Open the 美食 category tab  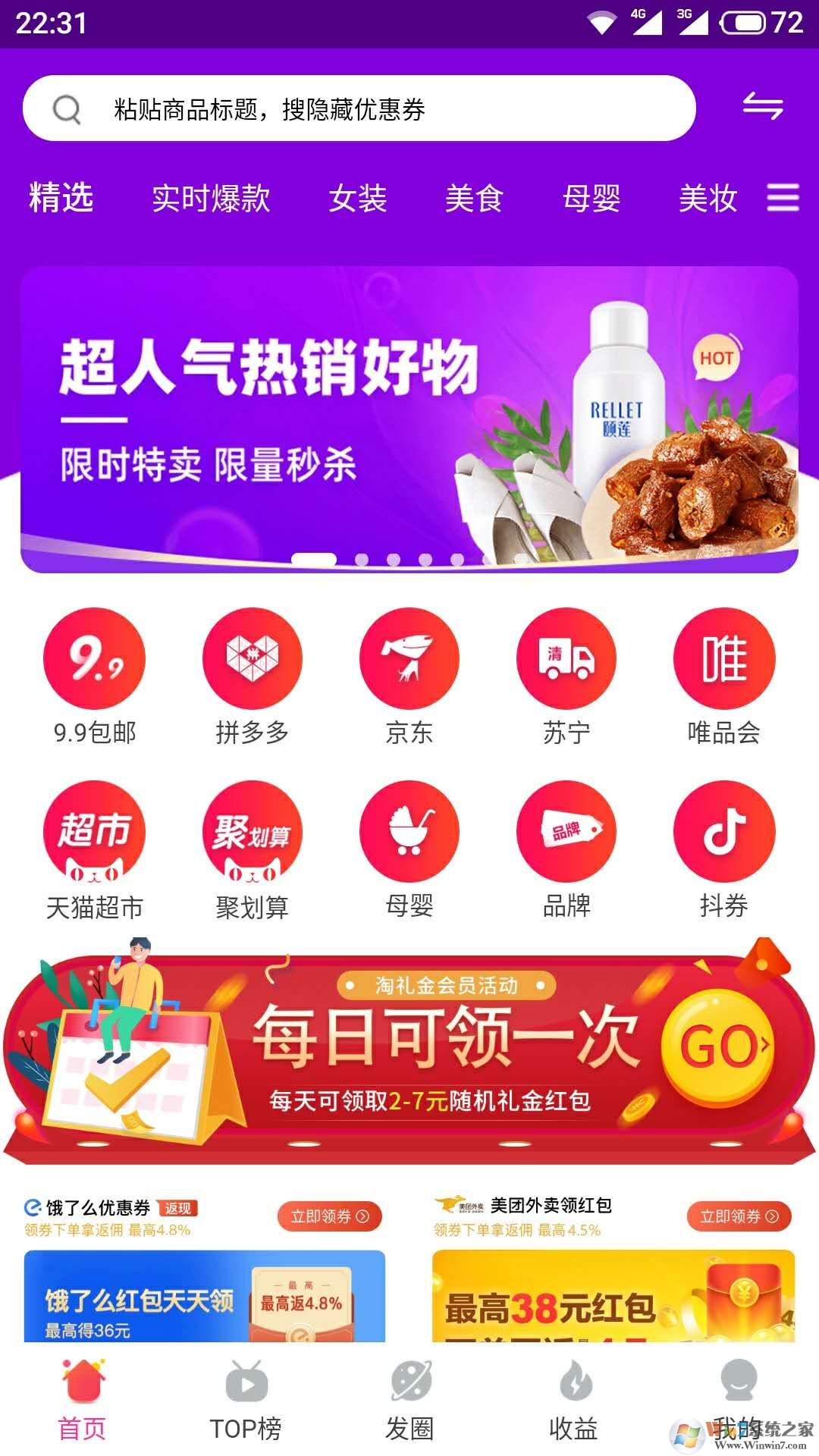tap(474, 199)
